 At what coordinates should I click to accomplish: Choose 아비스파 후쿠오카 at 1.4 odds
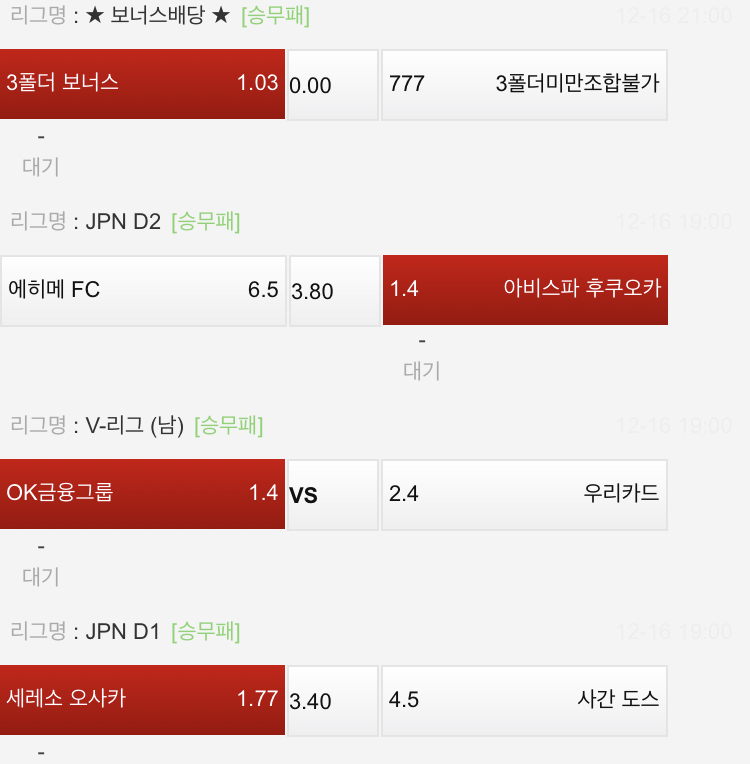[x=524, y=290]
